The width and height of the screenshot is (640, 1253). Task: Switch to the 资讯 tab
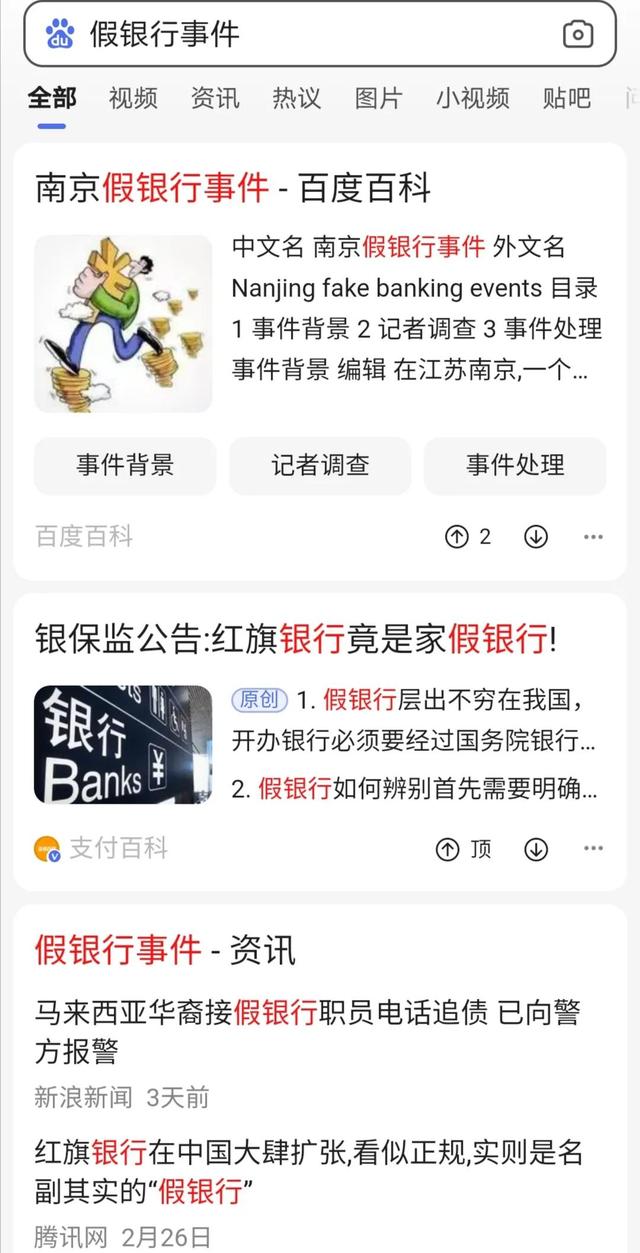[215, 98]
